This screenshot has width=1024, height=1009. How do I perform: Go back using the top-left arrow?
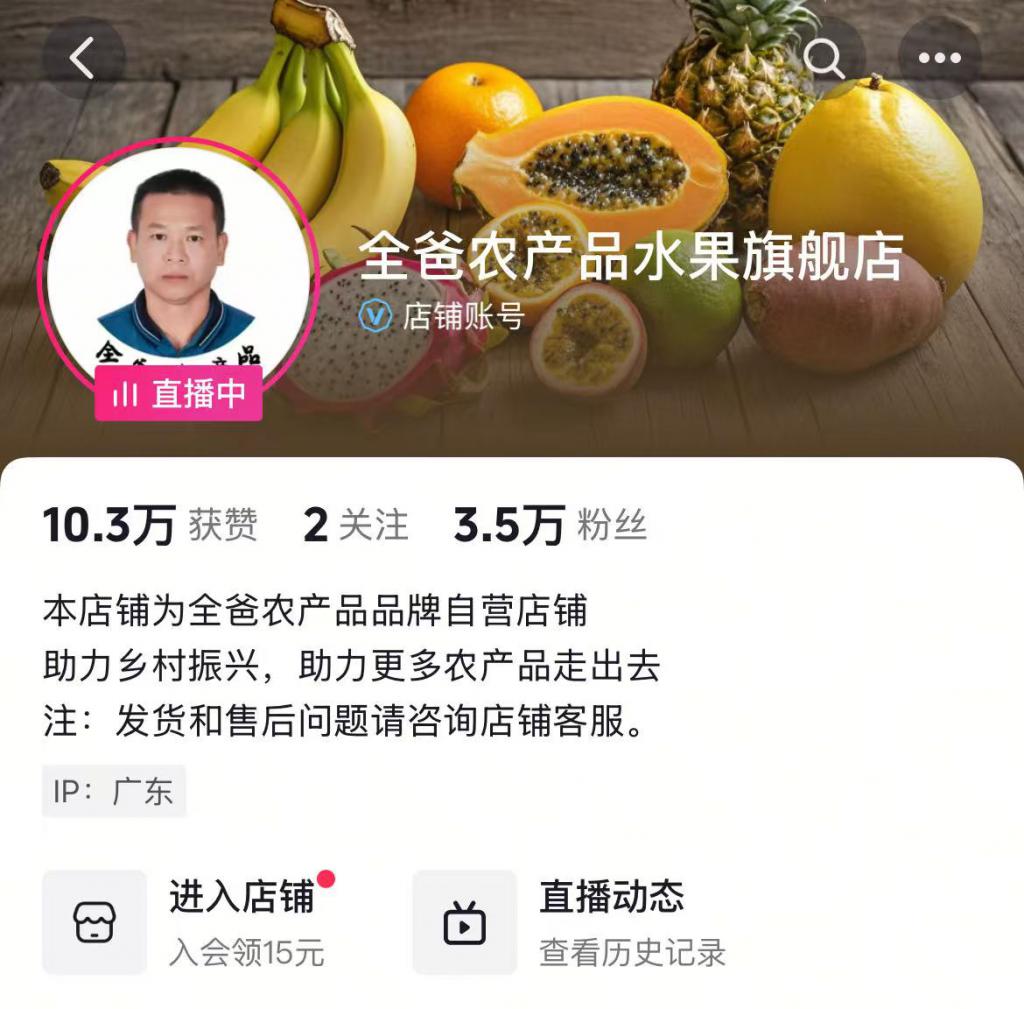[x=83, y=58]
